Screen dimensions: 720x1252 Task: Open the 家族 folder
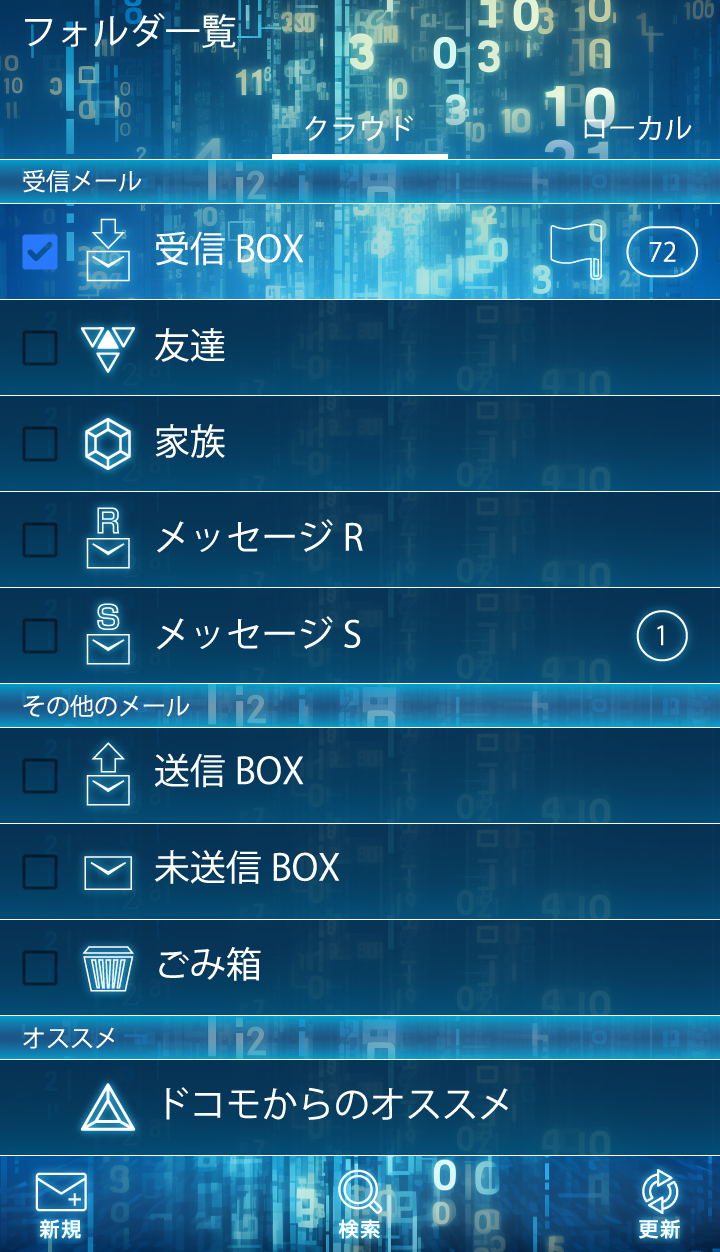[190, 442]
